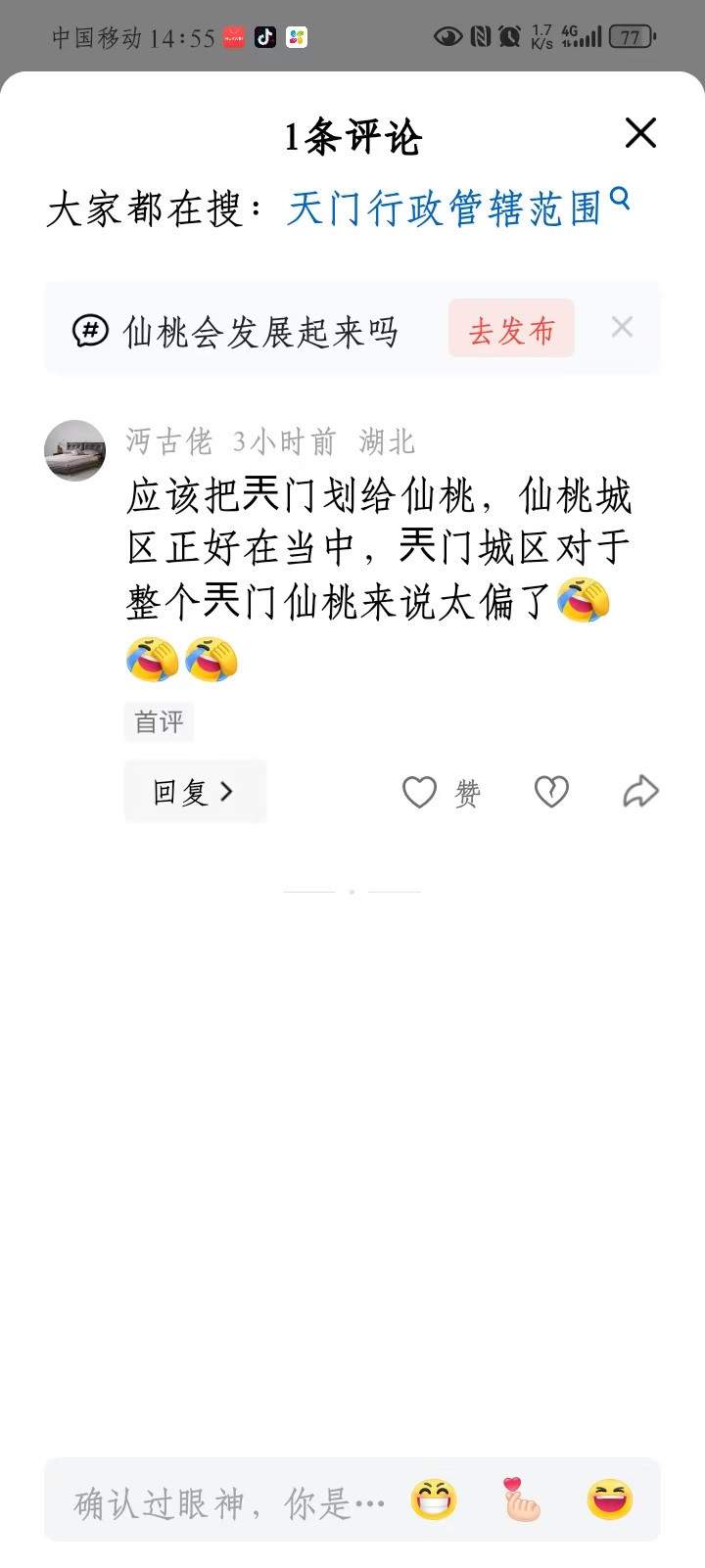Like 沔古佬's comment

pos(421,791)
